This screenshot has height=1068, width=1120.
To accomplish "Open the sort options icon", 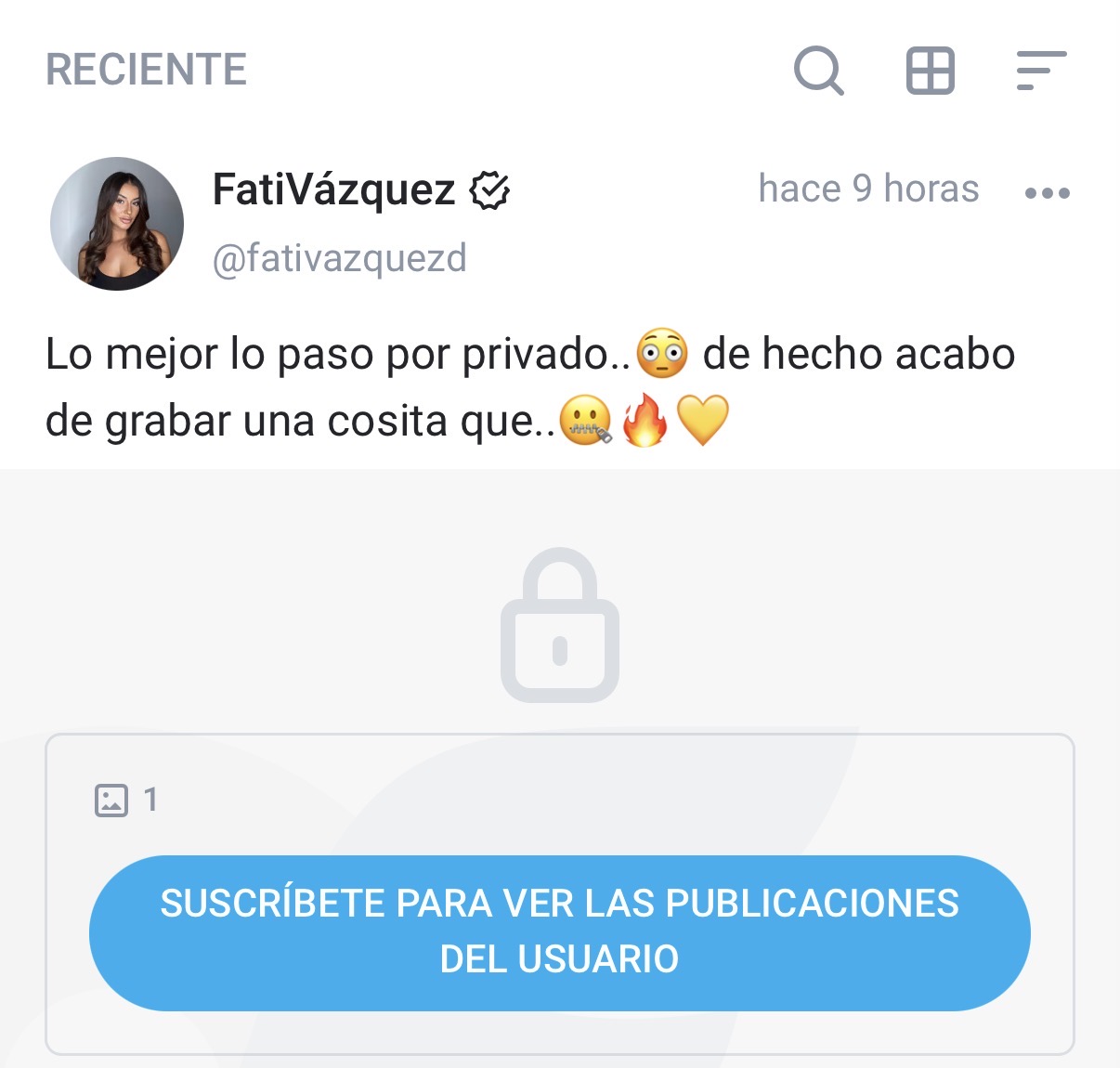I will click(x=1041, y=71).
